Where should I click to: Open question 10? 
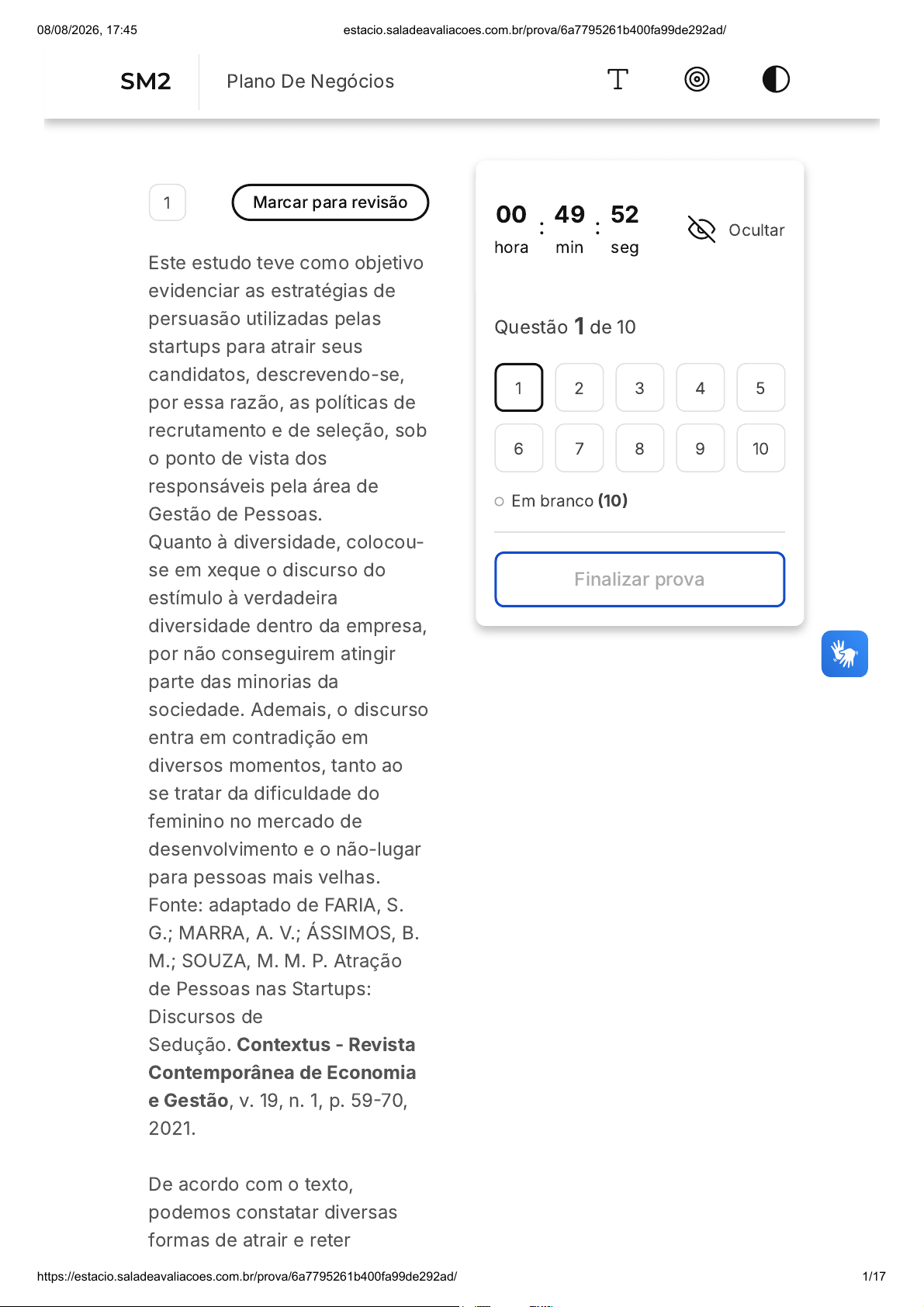[x=761, y=448]
